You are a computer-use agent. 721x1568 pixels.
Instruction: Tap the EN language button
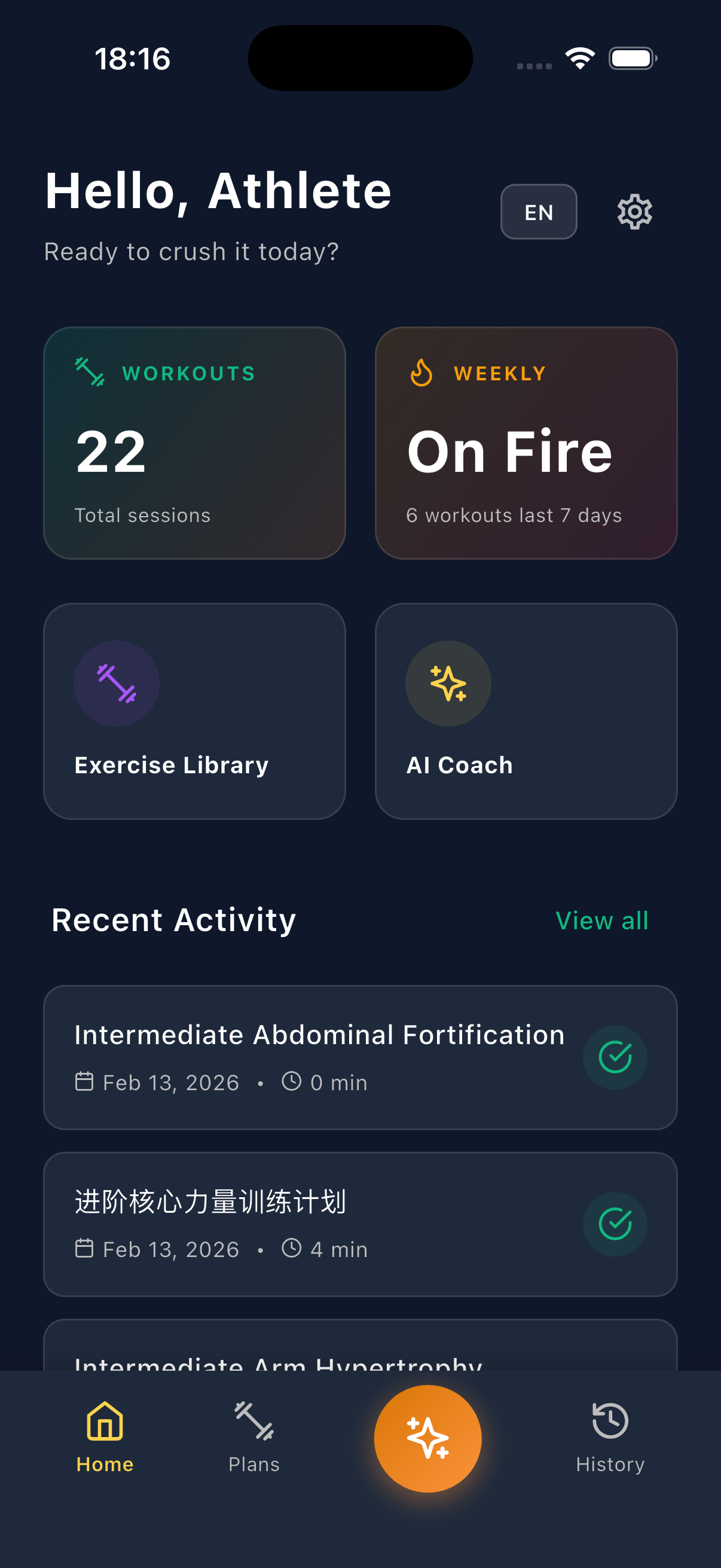(x=539, y=212)
